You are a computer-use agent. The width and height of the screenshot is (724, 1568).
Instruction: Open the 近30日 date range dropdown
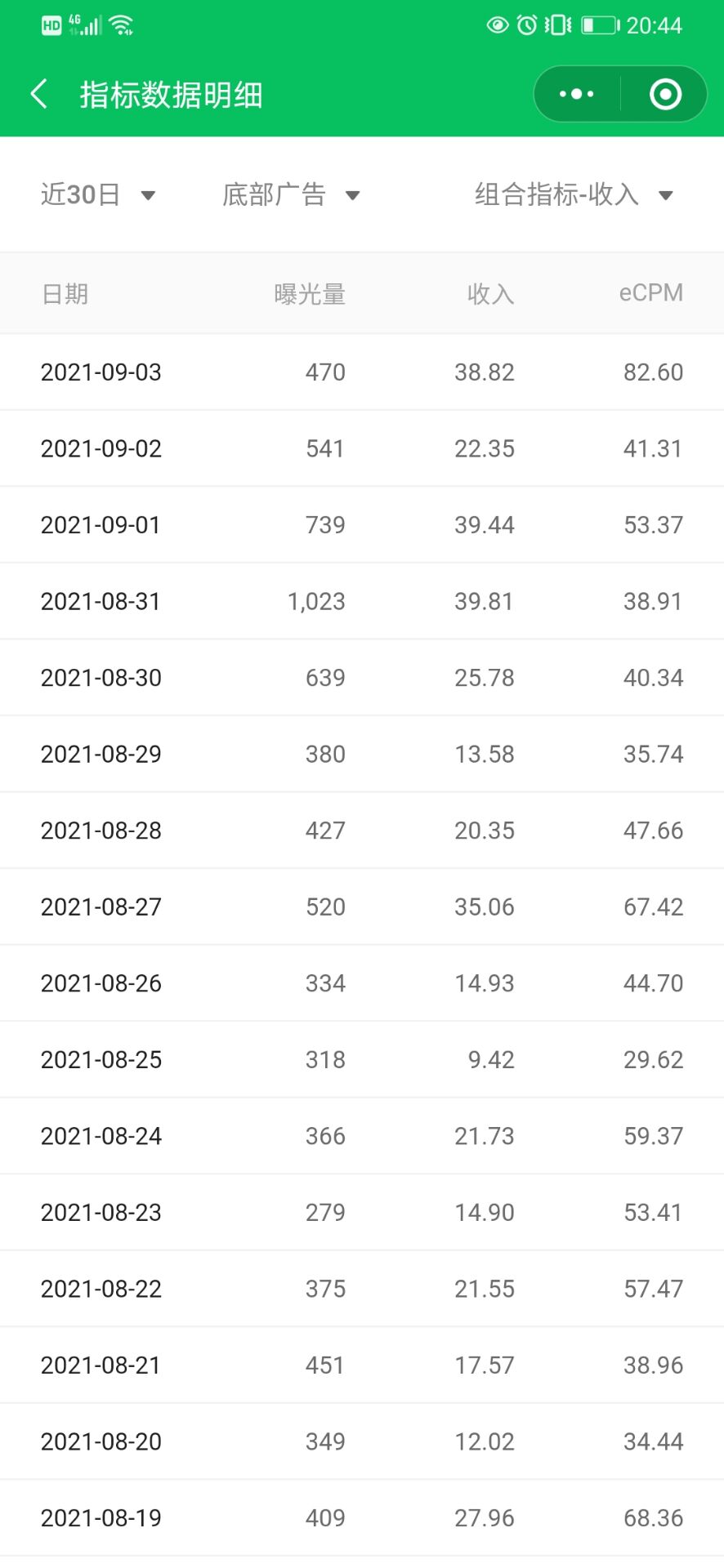[x=99, y=194]
